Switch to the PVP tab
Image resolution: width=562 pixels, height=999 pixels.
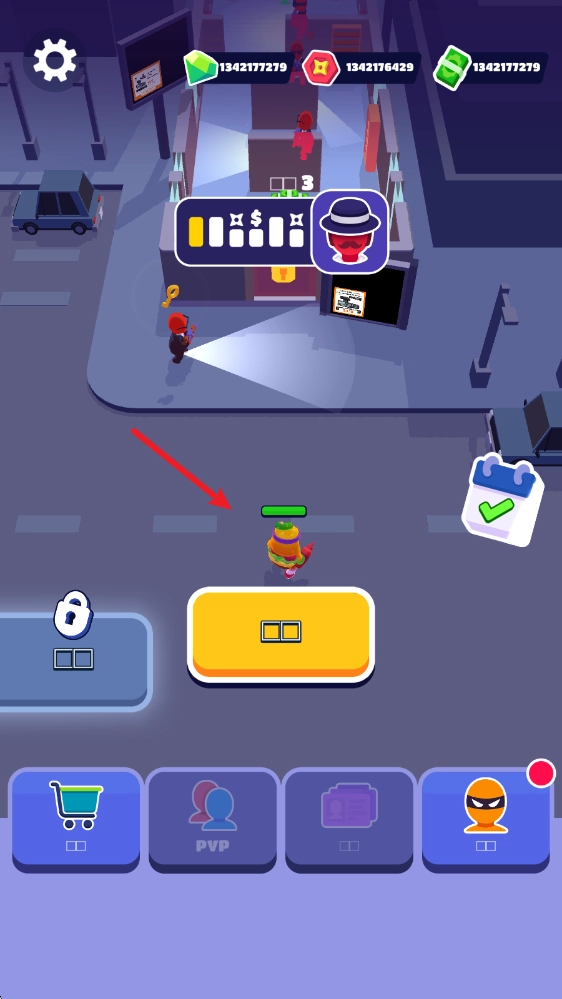(213, 821)
